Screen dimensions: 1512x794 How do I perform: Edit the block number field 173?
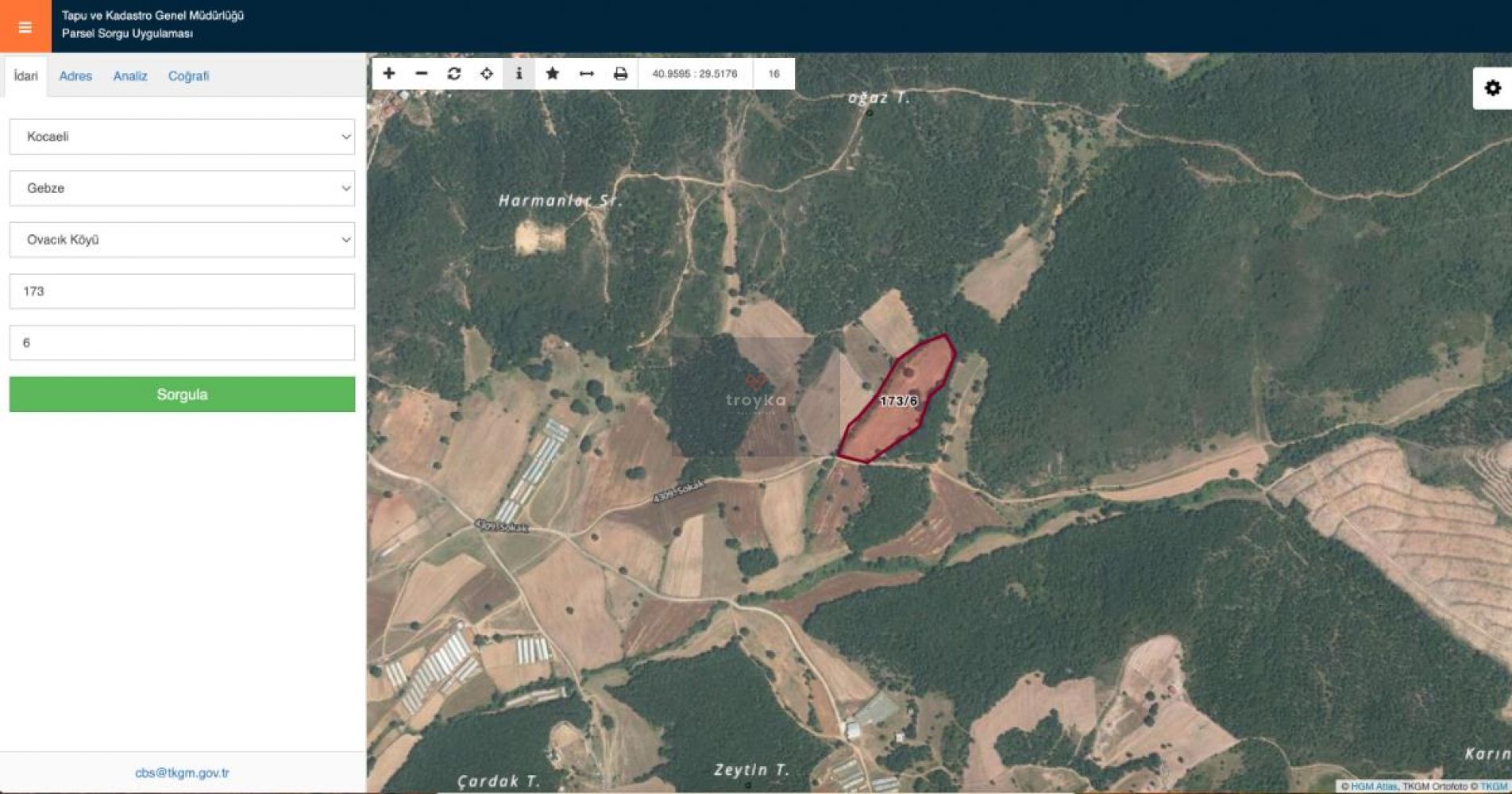[x=182, y=291]
